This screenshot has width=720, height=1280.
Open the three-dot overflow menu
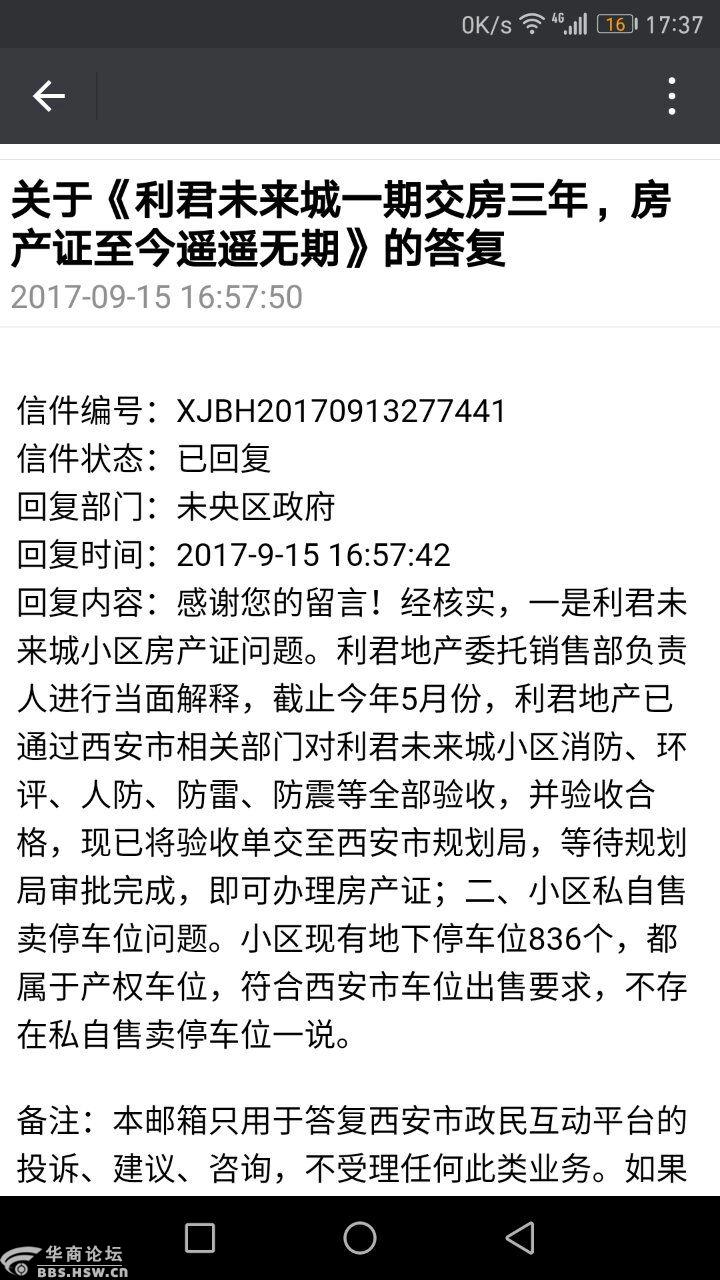[672, 96]
